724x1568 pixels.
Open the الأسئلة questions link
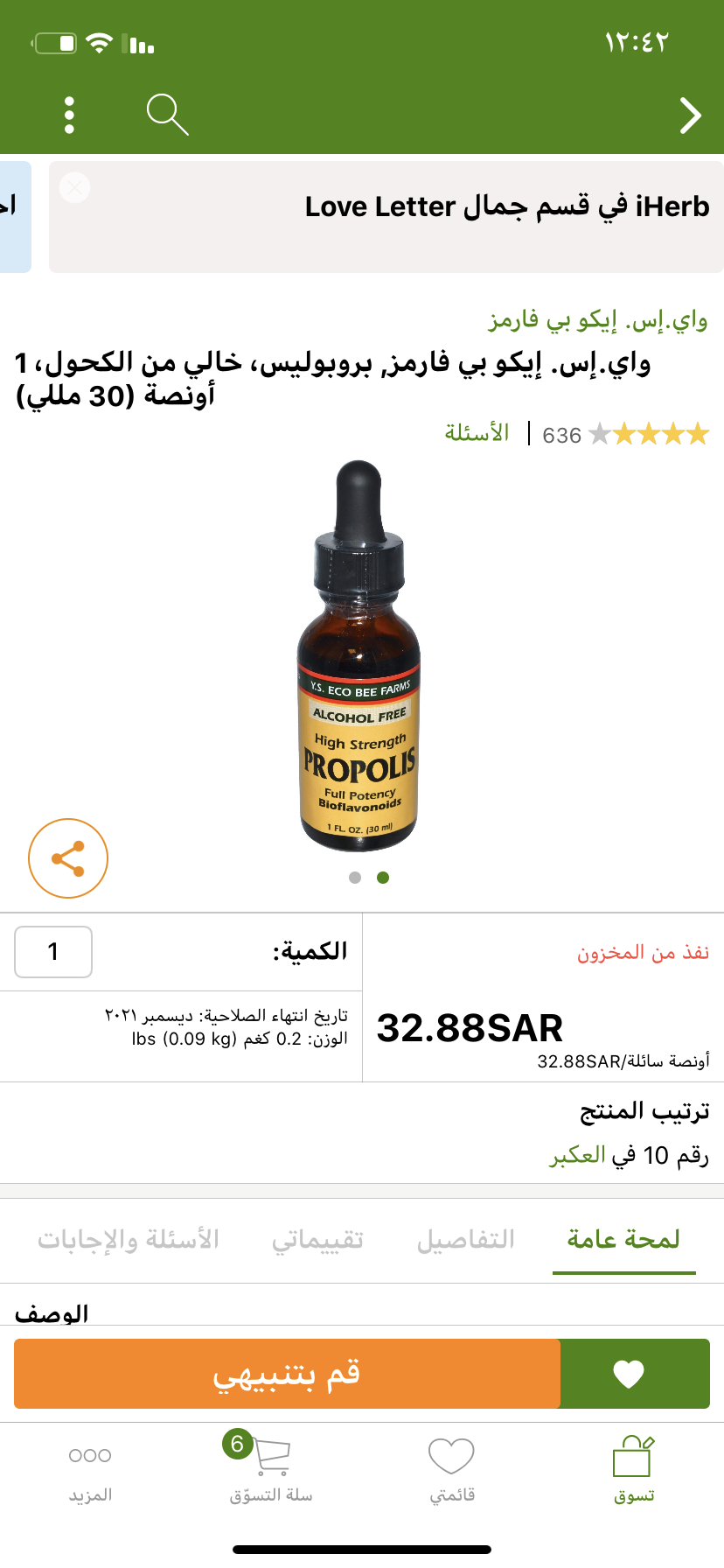click(x=477, y=433)
